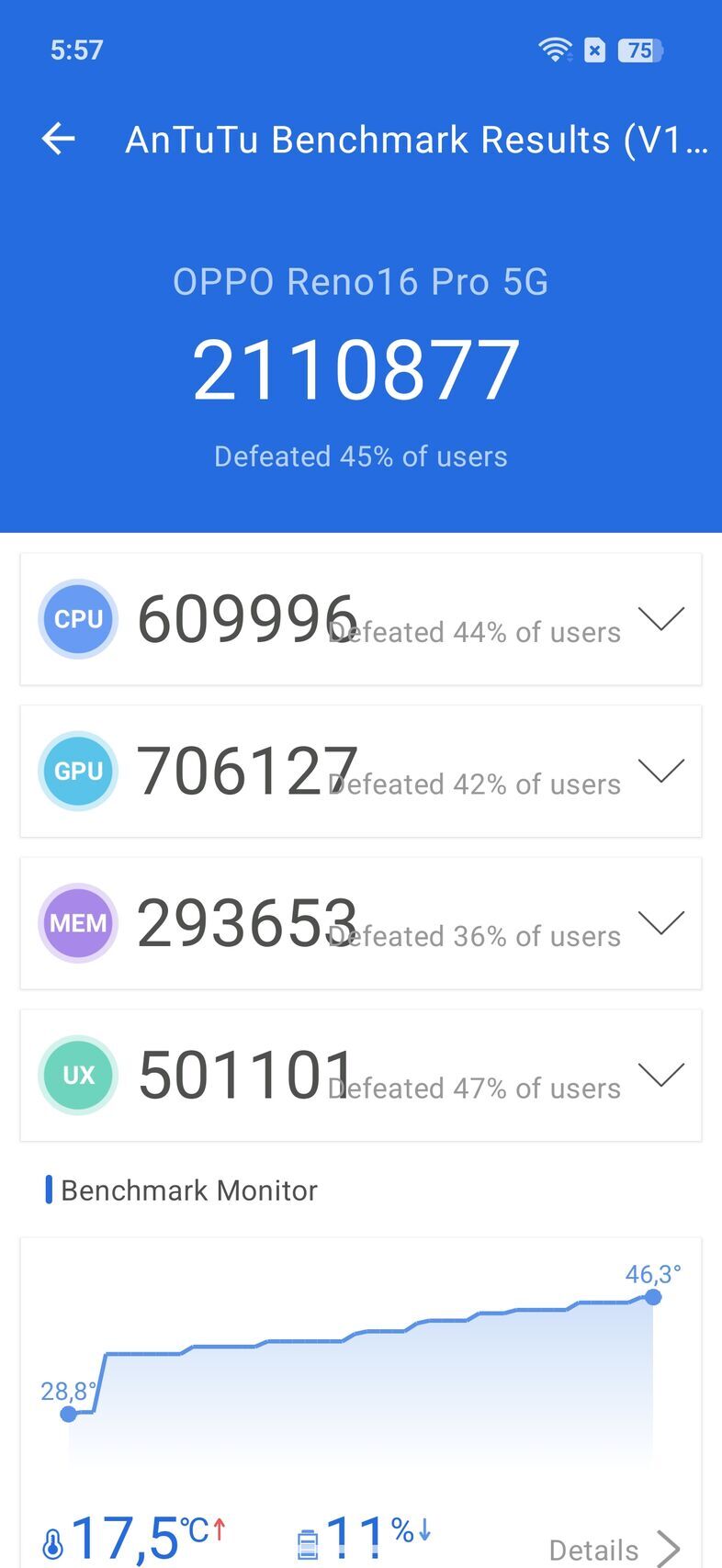Expand the CPU score breakdown
The width and height of the screenshot is (722, 1568).
tap(661, 618)
